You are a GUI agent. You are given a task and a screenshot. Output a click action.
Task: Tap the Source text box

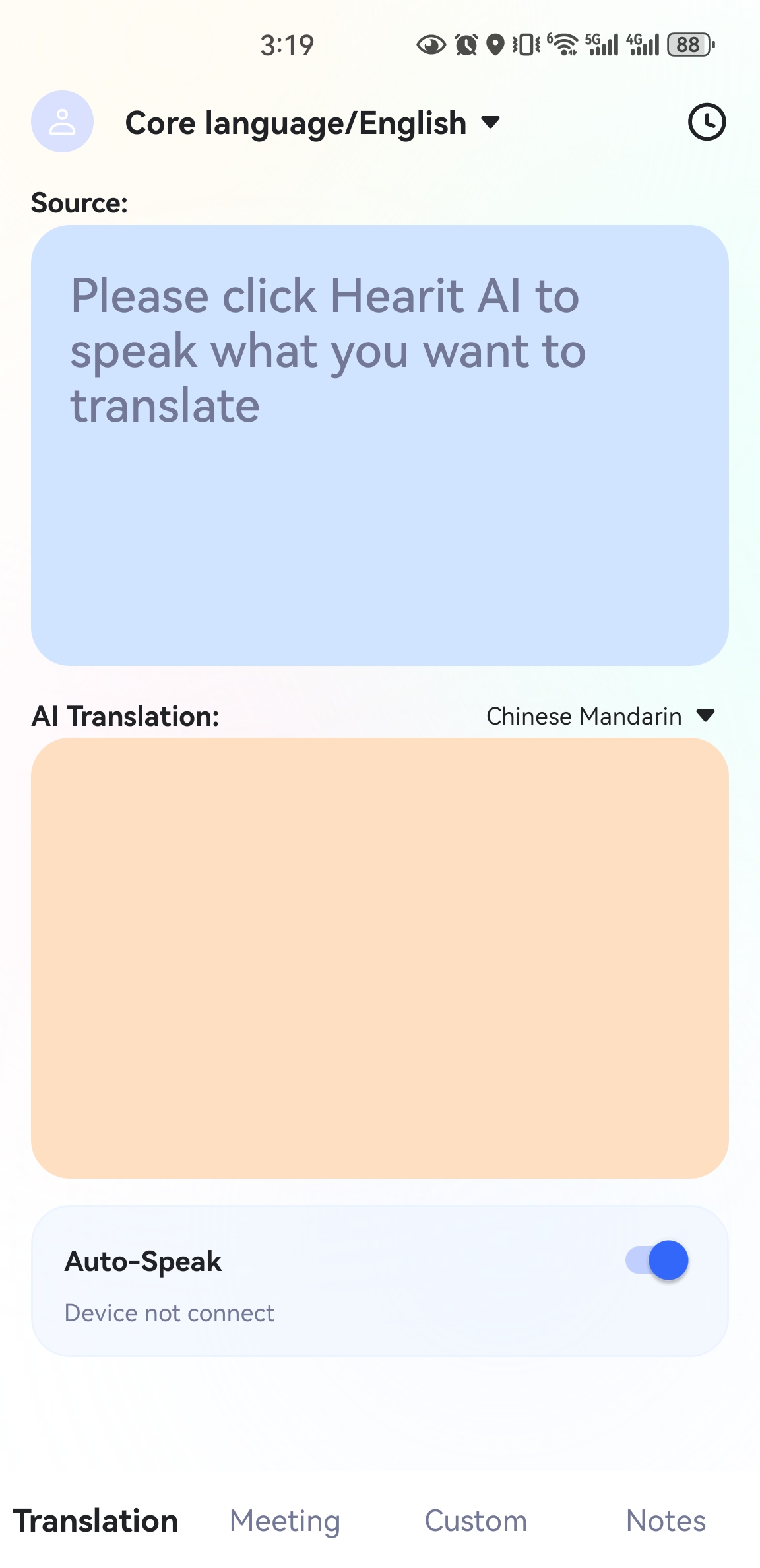pyautogui.click(x=379, y=445)
